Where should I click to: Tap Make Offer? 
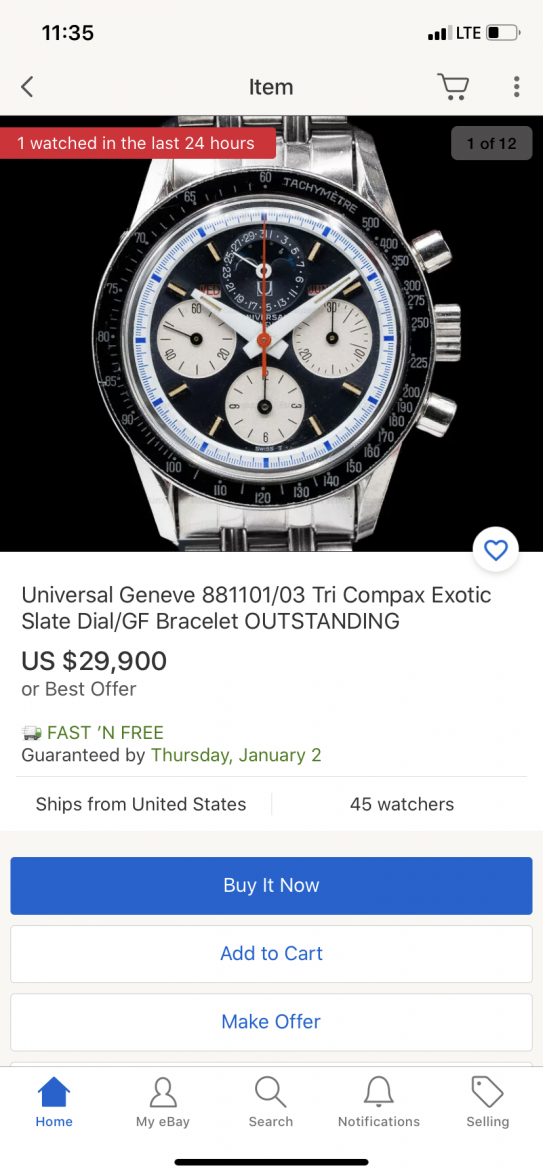click(x=272, y=1022)
